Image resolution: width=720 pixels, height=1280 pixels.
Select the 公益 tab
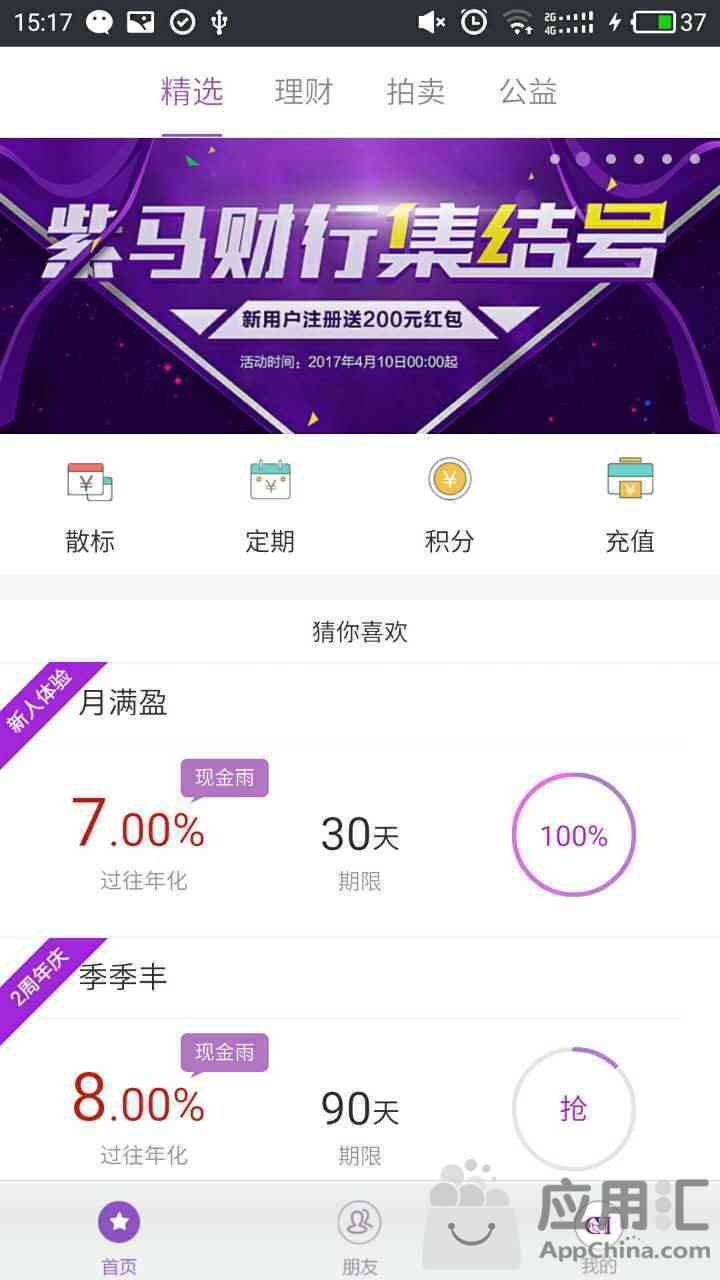pyautogui.click(x=527, y=92)
